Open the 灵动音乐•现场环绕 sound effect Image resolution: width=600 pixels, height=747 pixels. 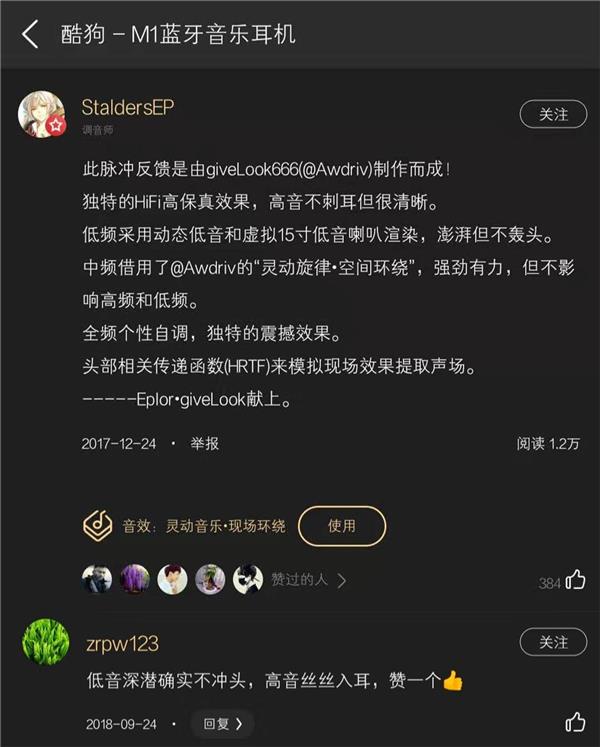coord(224,526)
